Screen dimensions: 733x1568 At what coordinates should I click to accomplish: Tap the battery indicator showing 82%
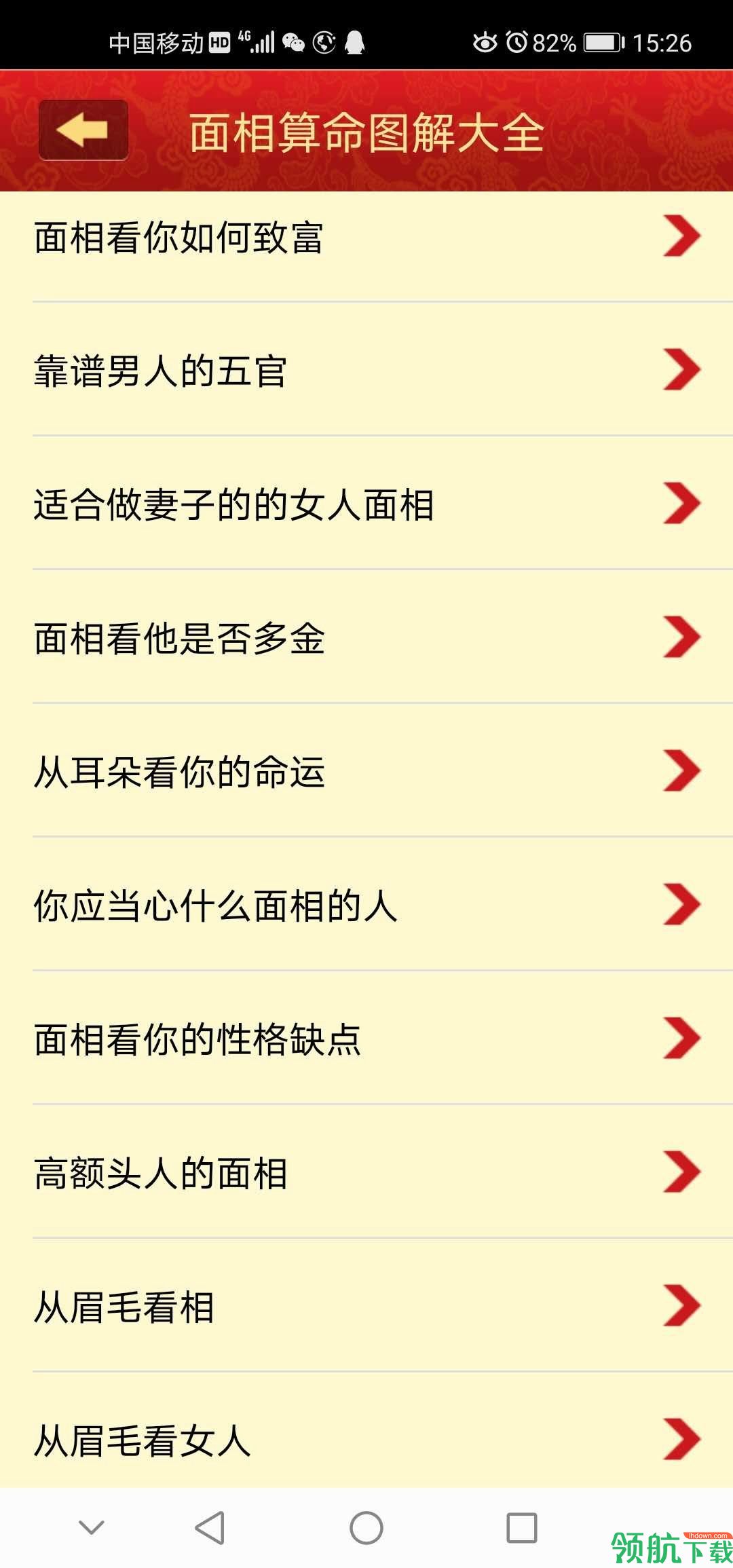(603, 42)
